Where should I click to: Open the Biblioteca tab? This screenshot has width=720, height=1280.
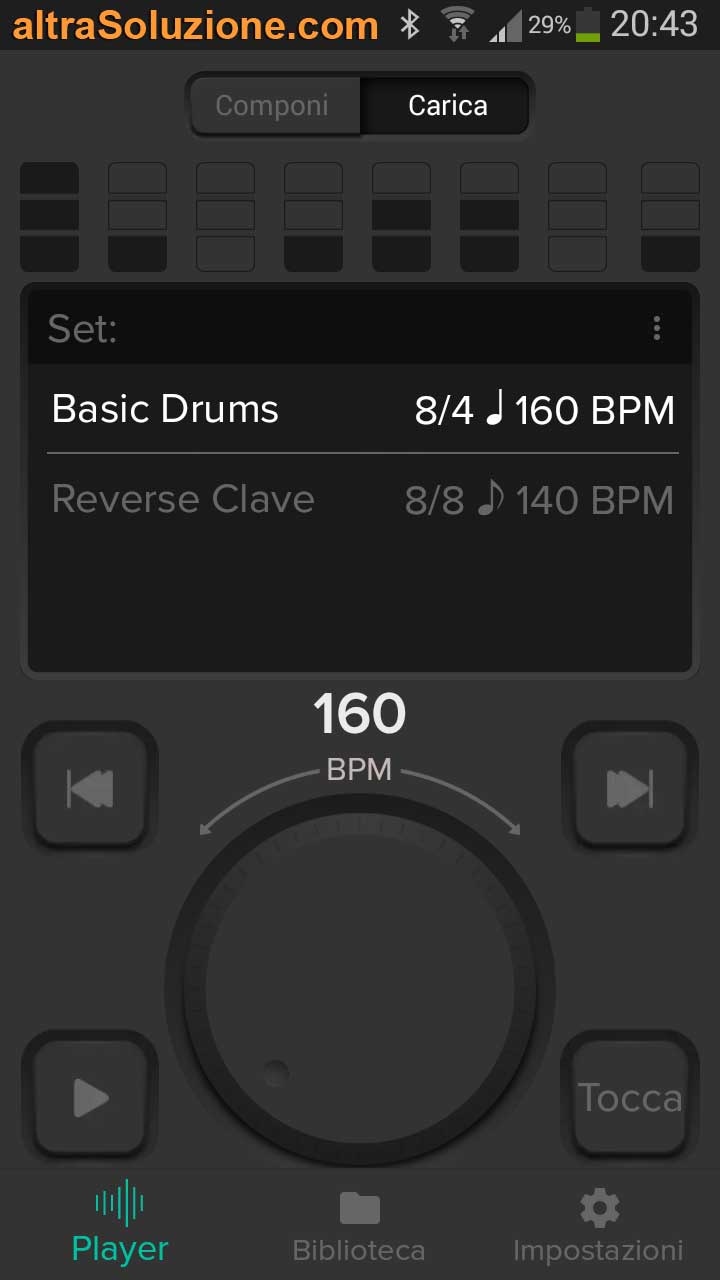pos(359,1226)
